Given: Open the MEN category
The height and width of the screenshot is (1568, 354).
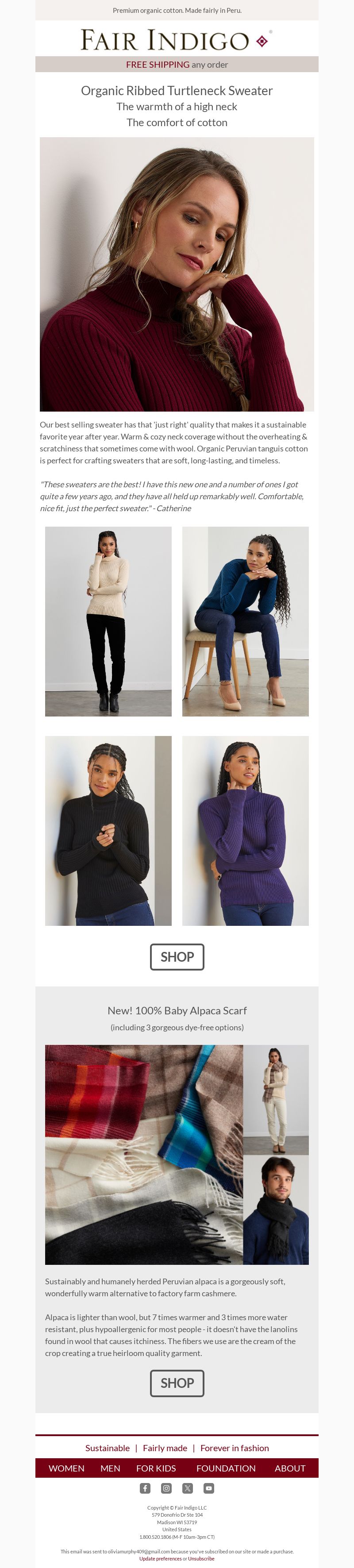Looking at the screenshot, I should pos(110,1468).
